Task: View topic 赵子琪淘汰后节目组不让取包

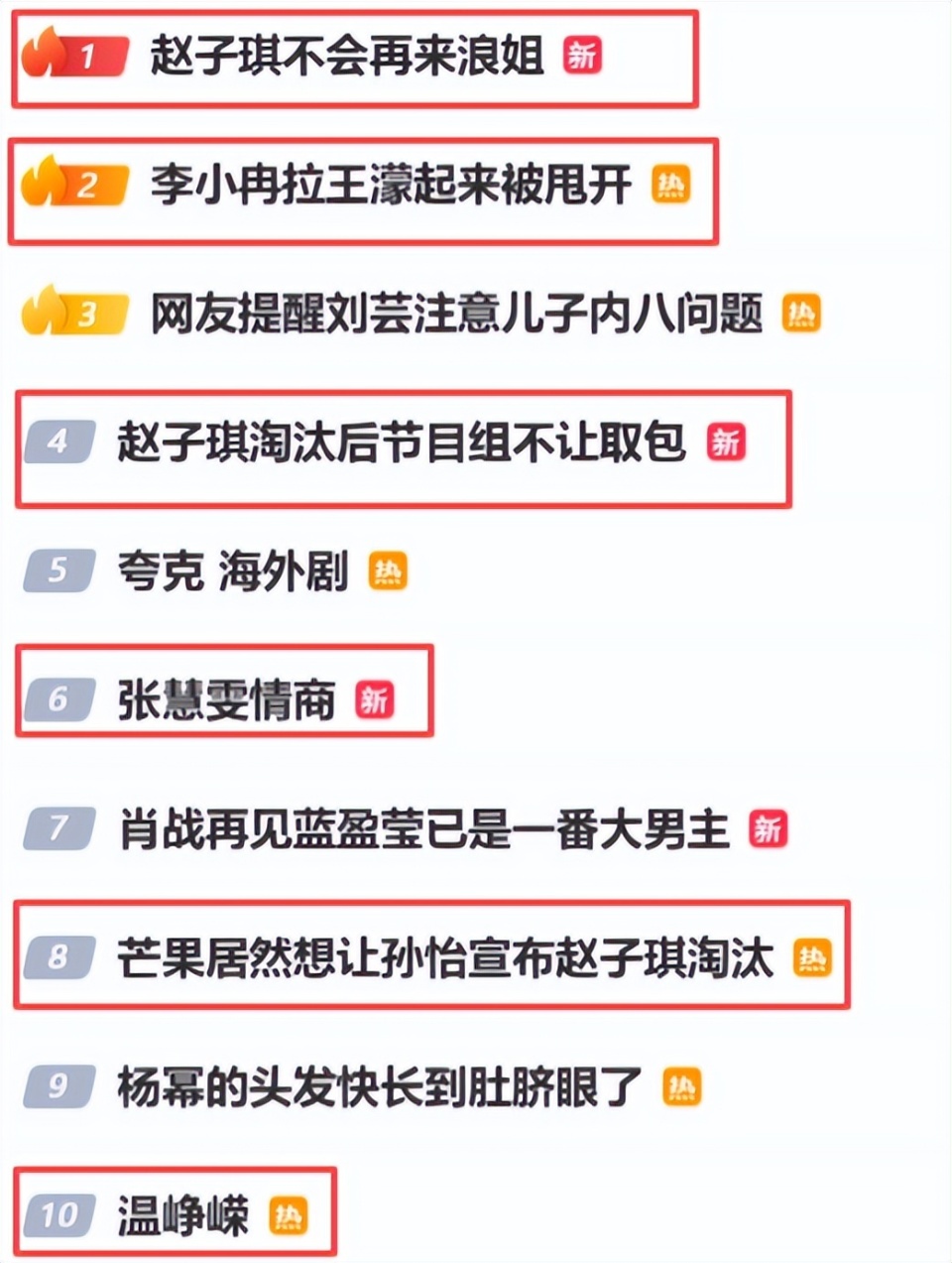Action: (401, 442)
